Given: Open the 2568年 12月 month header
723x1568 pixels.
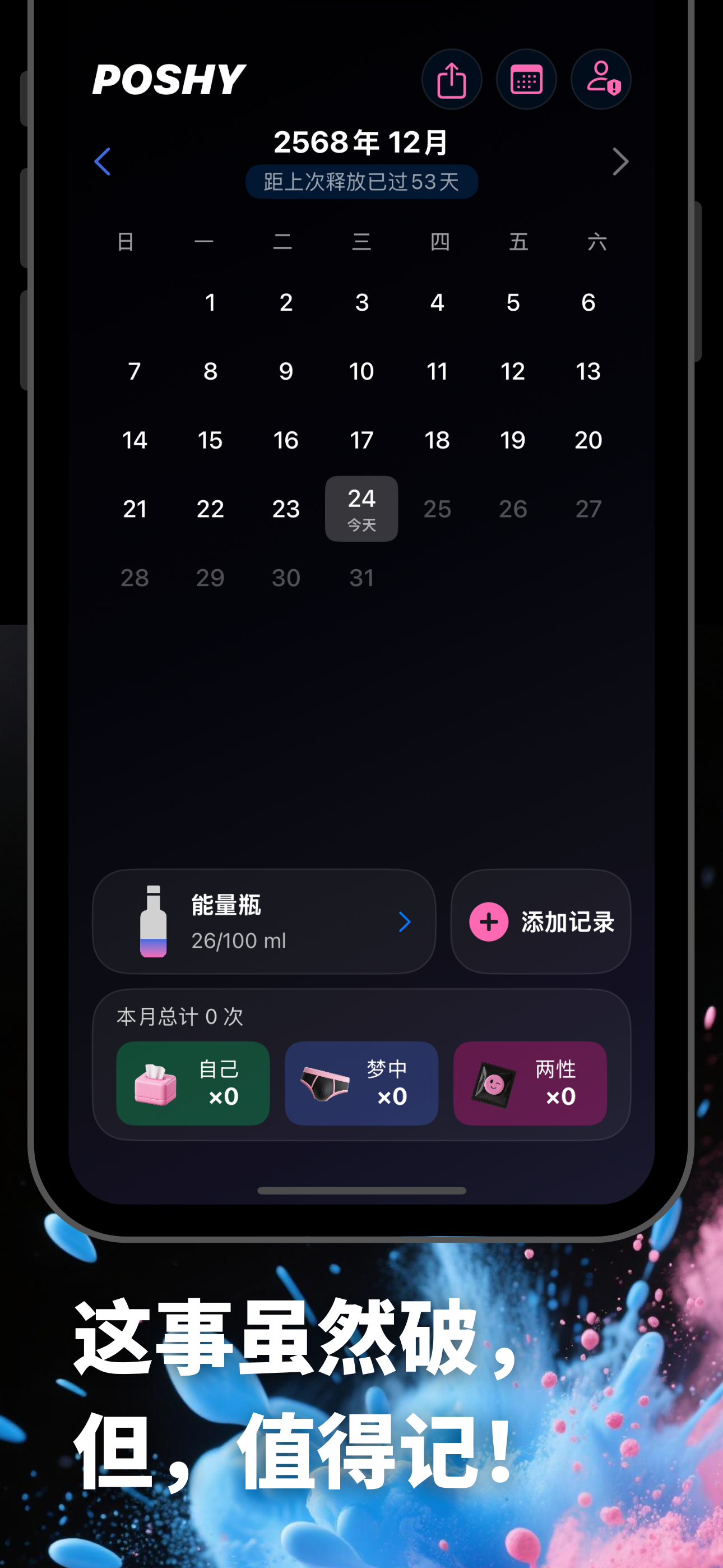Looking at the screenshot, I should (361, 143).
